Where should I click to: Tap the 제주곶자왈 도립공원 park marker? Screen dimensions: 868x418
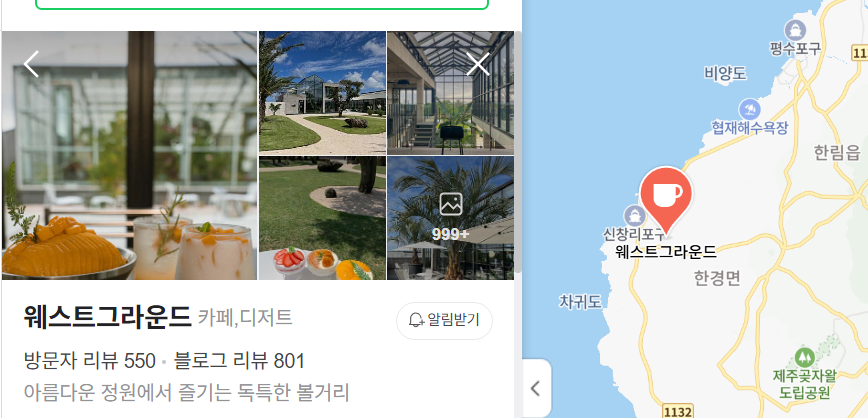802,357
